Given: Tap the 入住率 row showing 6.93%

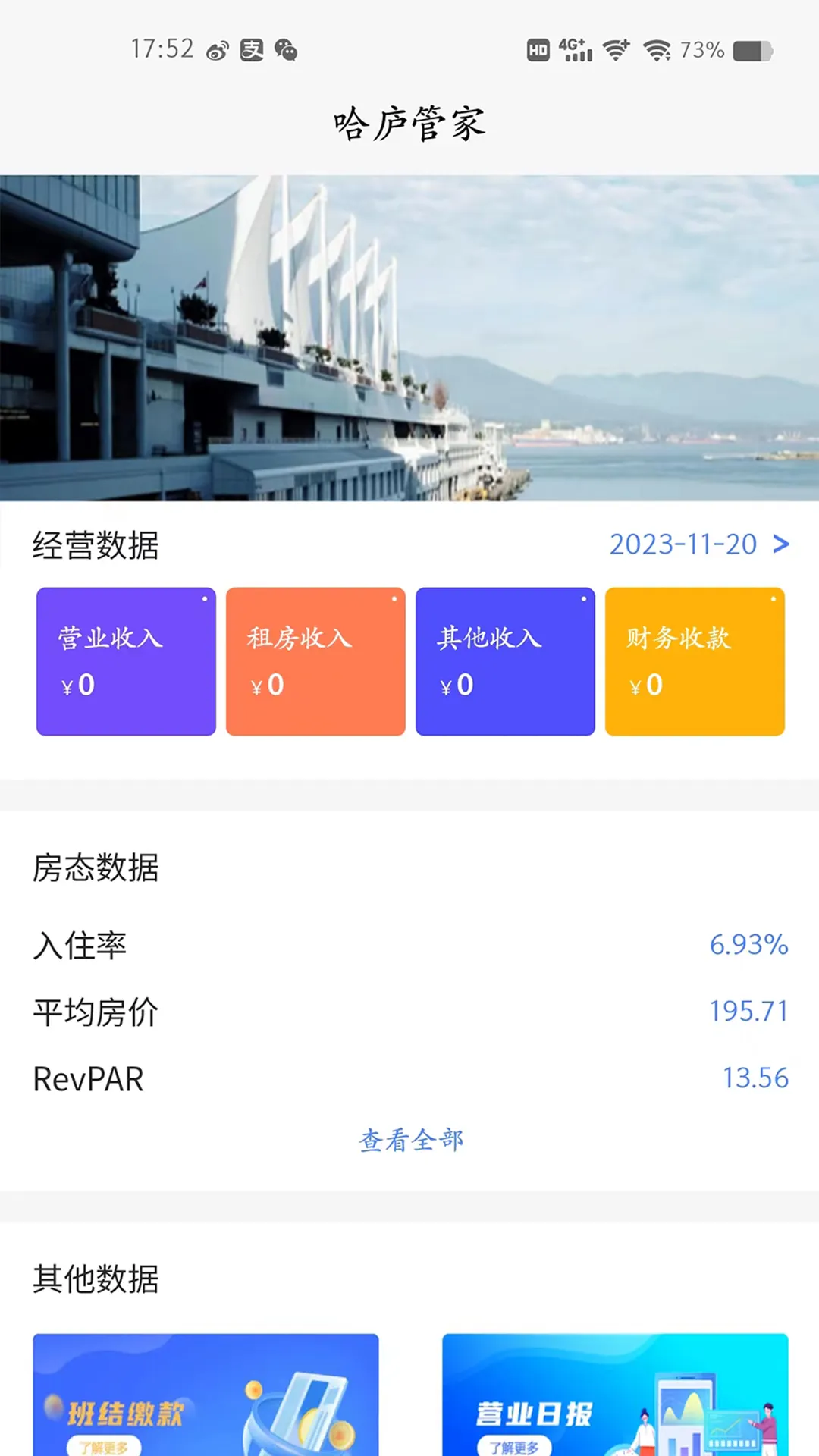Looking at the screenshot, I should coord(409,946).
